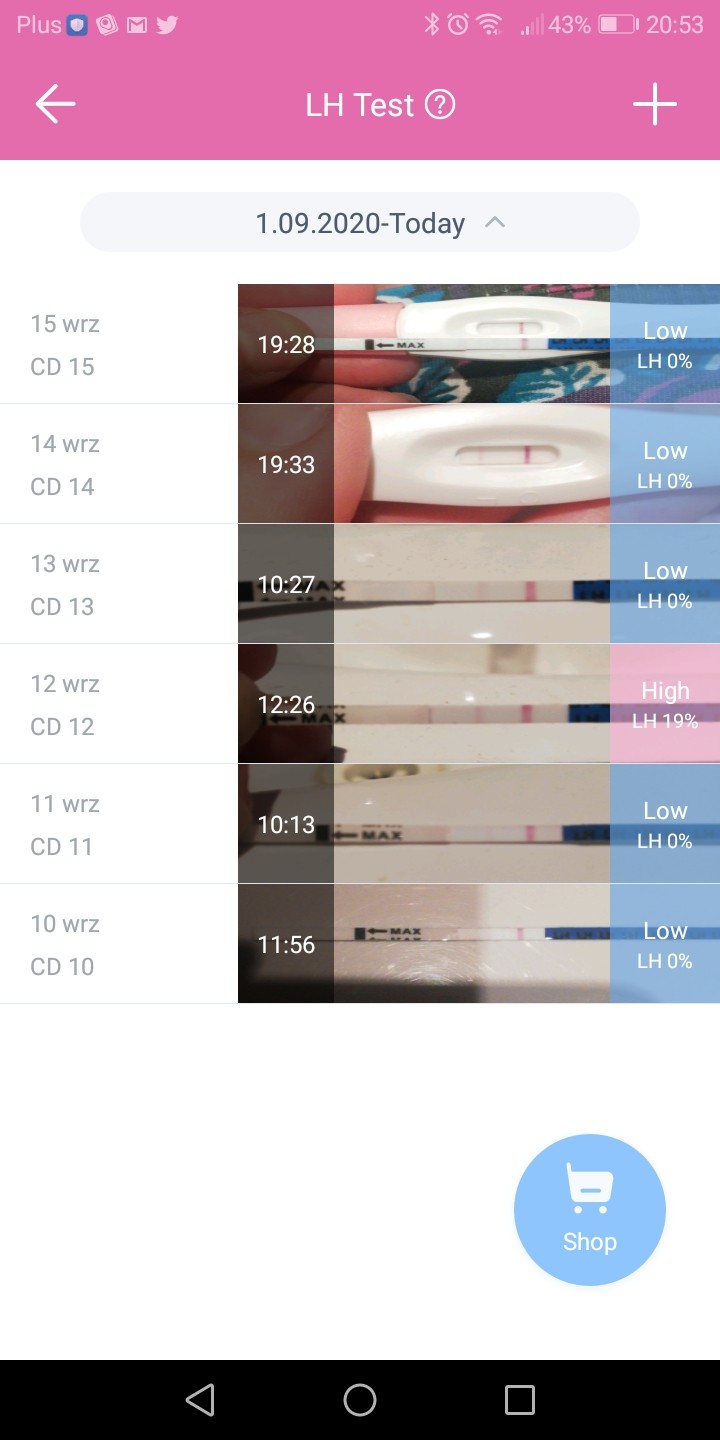Add a new LH test with plus
Viewport: 720px width, 1440px height.
(655, 104)
